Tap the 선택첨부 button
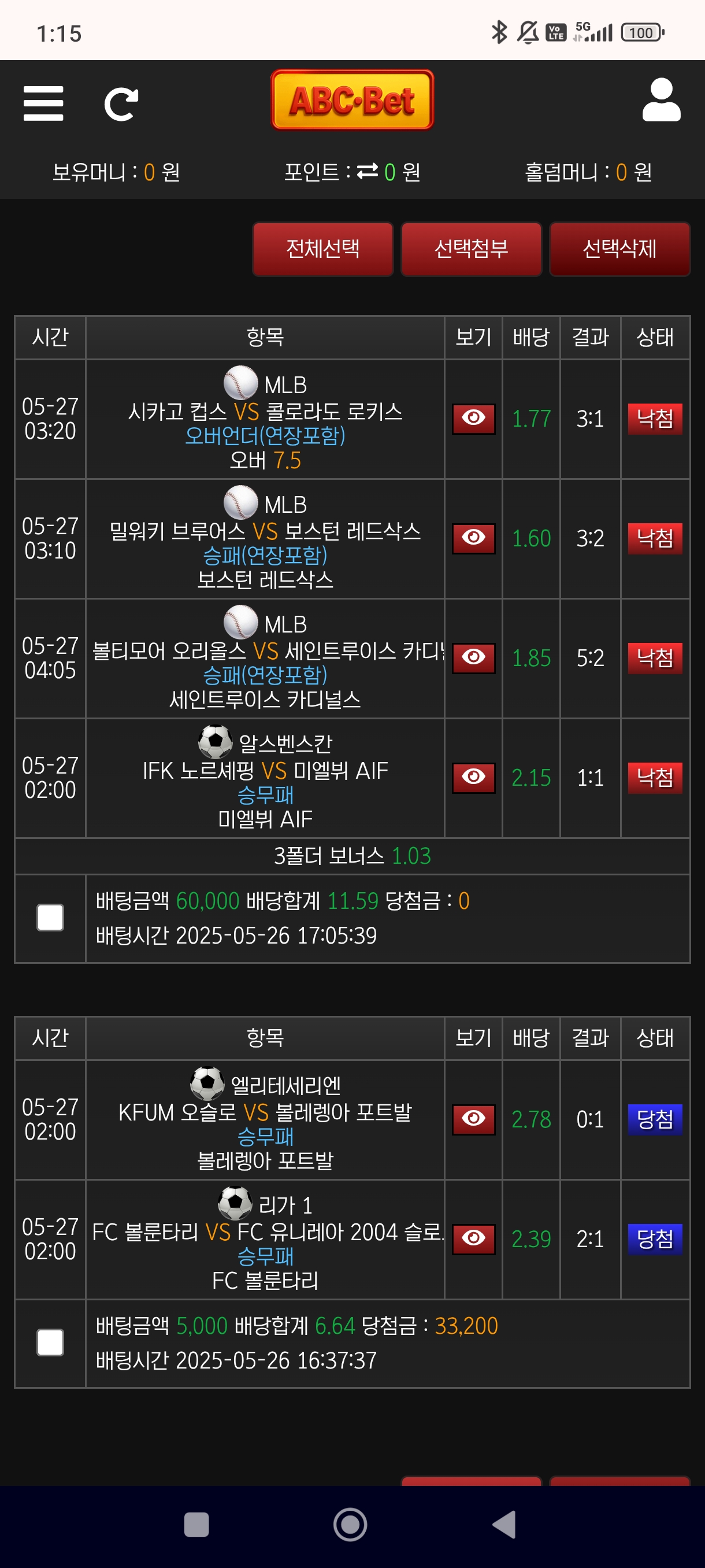The width and height of the screenshot is (705, 1568). click(471, 249)
